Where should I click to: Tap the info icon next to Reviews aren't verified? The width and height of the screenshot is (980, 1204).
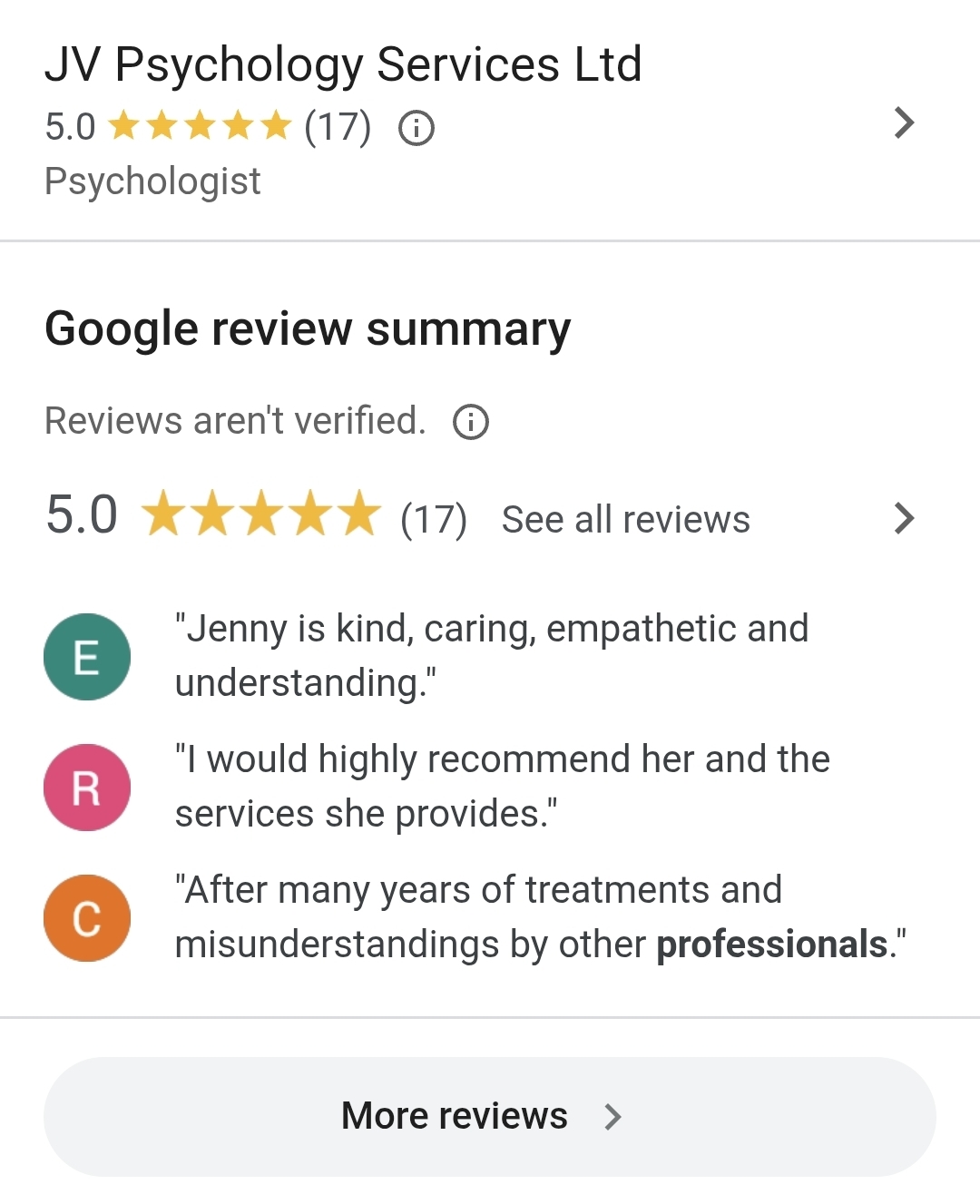tap(471, 422)
